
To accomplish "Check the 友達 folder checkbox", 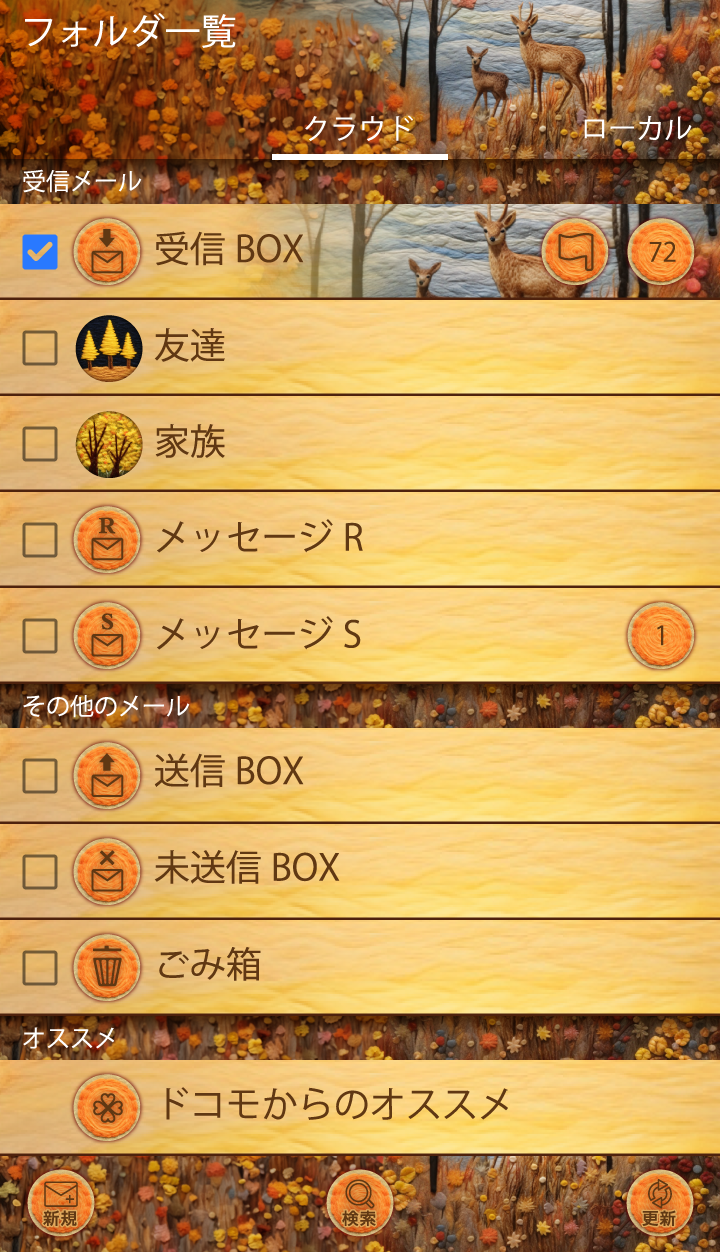I will (x=40, y=348).
